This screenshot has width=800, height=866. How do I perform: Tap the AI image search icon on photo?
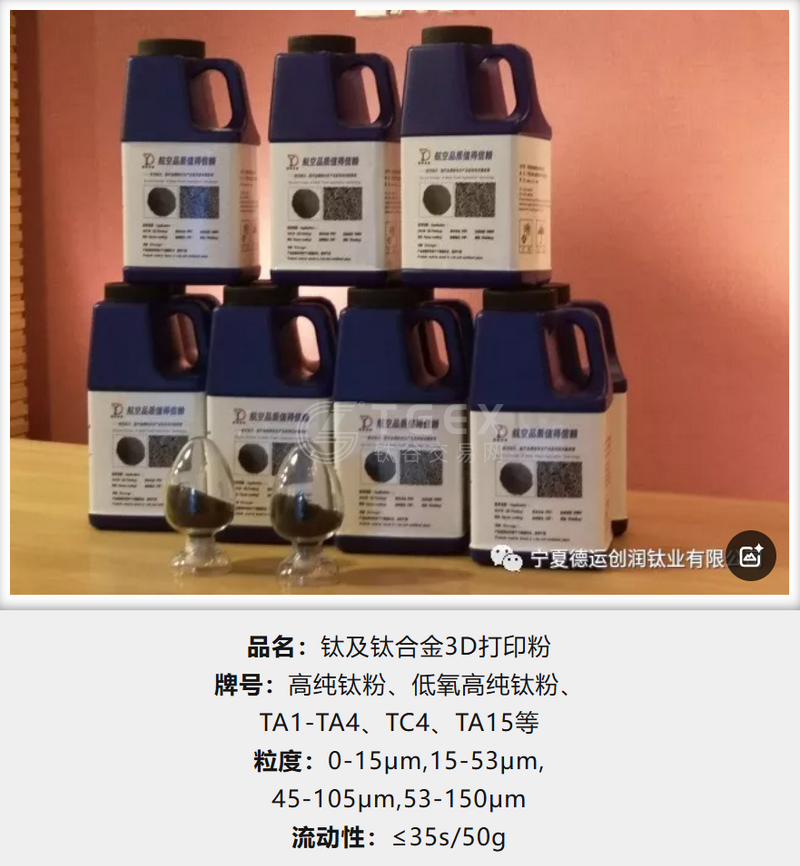pos(751,555)
